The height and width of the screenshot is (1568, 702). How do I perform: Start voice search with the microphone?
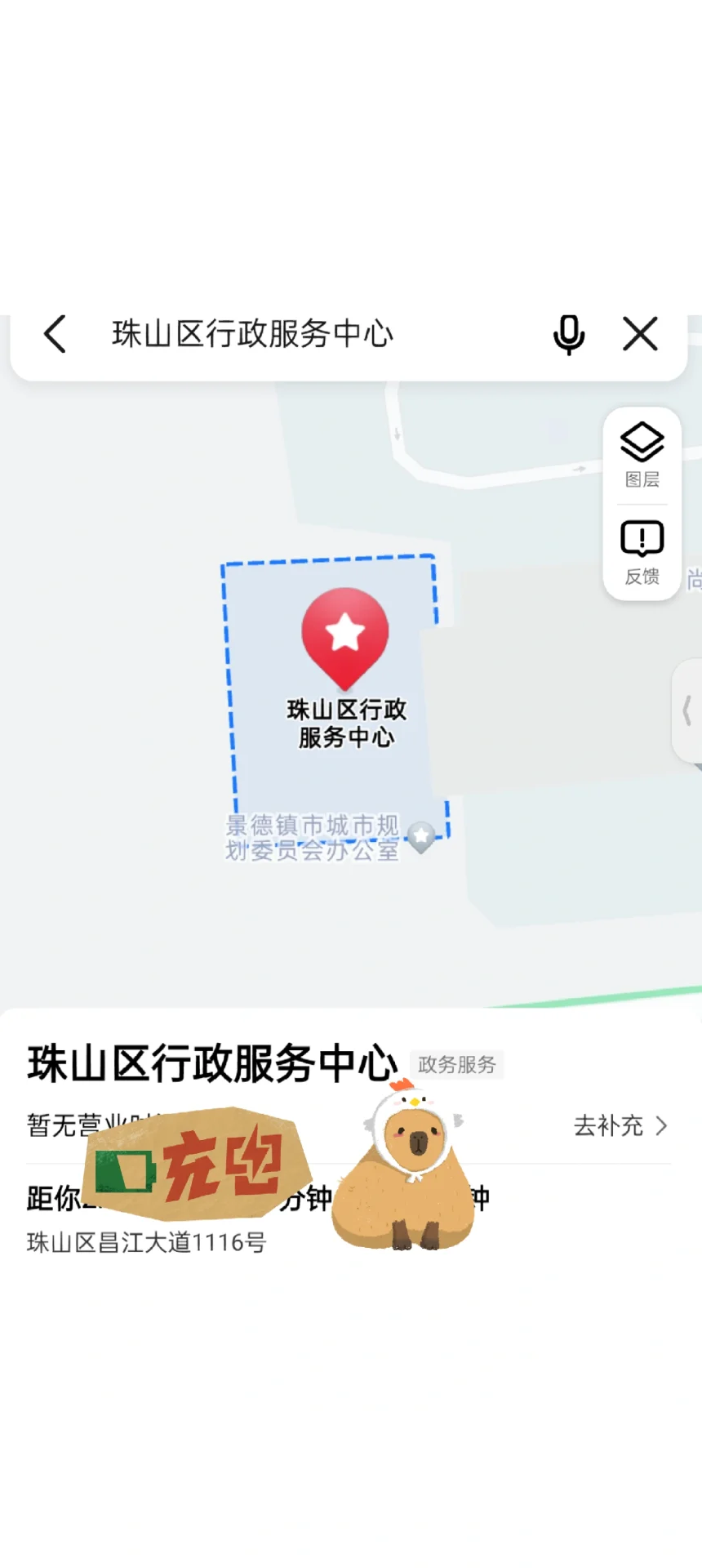[569, 334]
